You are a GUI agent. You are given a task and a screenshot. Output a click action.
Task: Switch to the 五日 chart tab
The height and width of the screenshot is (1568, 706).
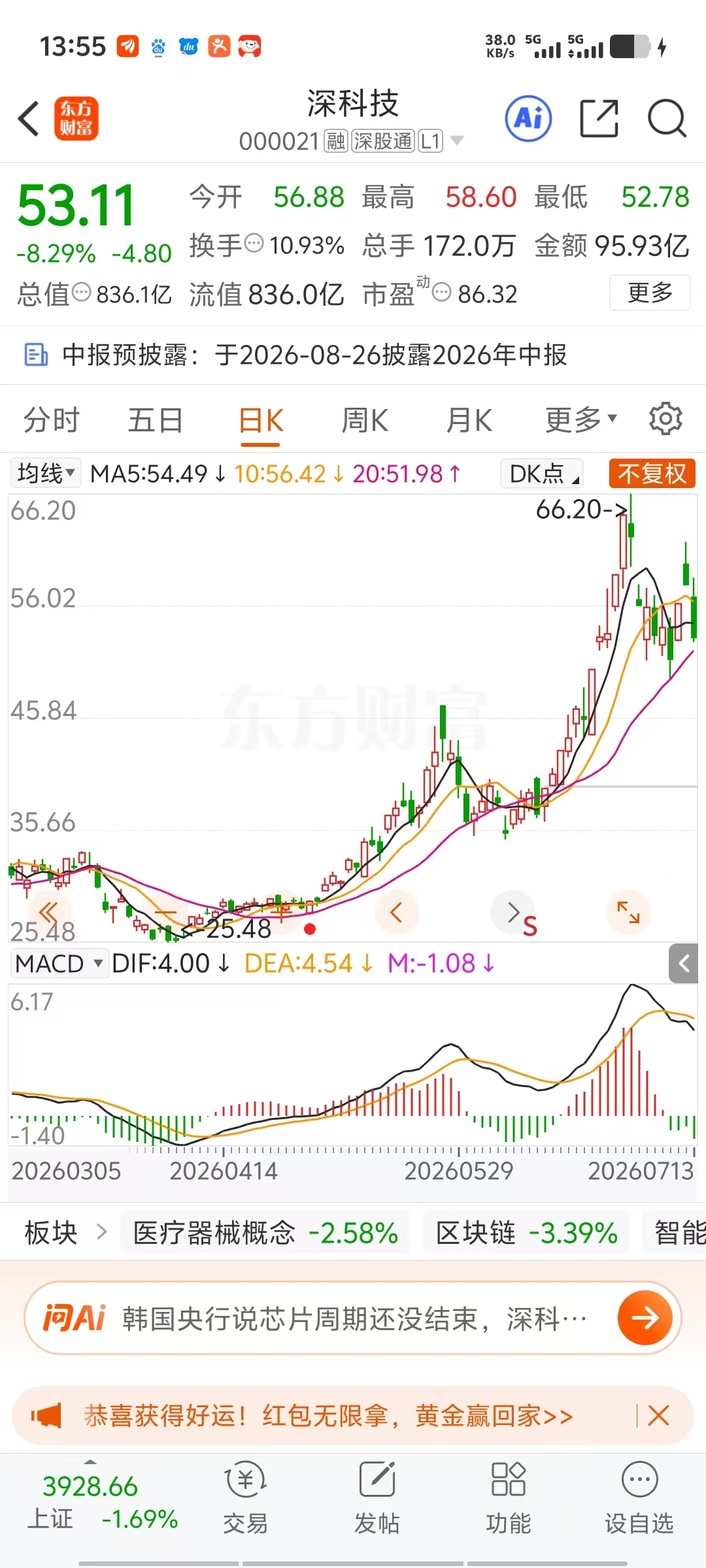coord(155,420)
